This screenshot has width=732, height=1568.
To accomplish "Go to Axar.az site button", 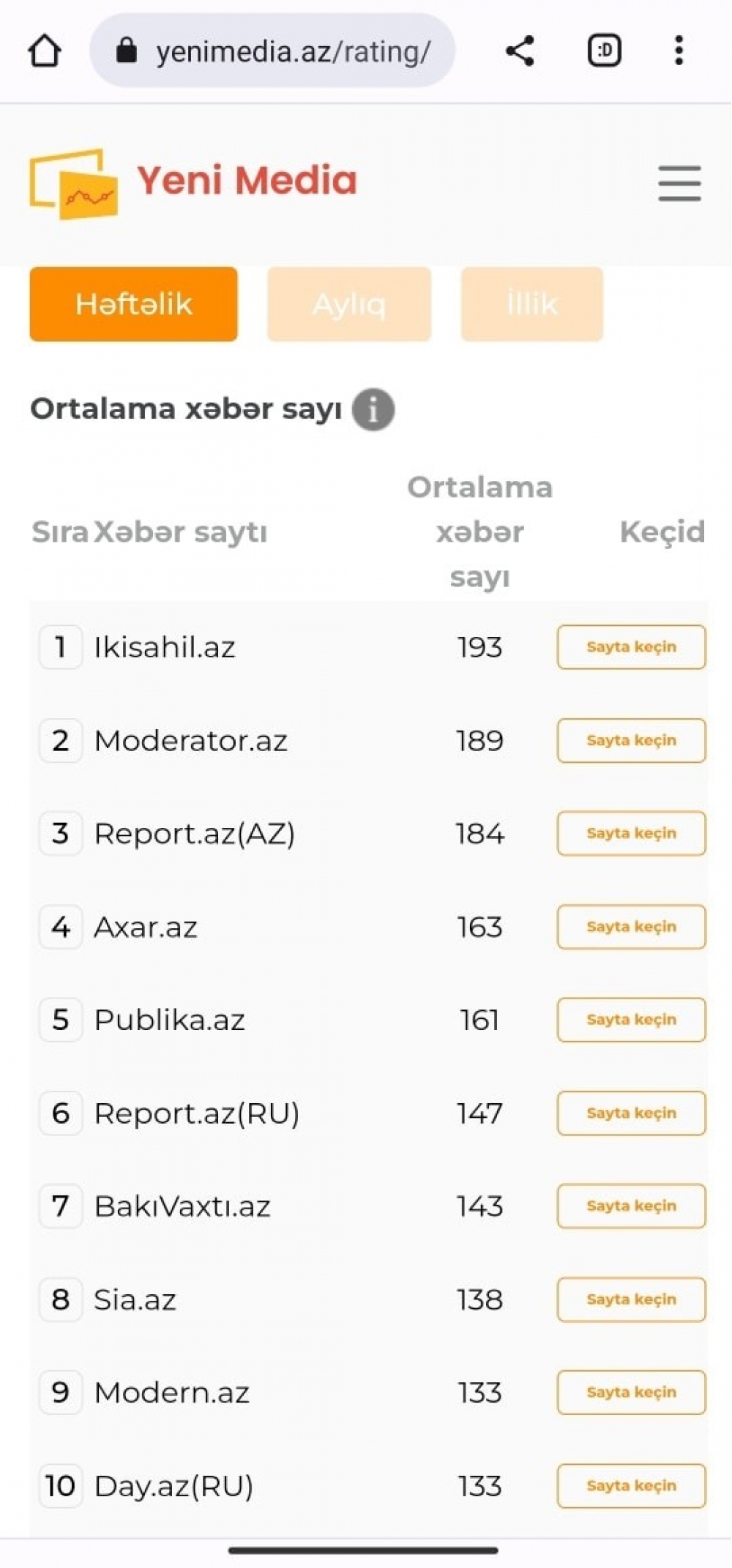I will click(632, 927).
